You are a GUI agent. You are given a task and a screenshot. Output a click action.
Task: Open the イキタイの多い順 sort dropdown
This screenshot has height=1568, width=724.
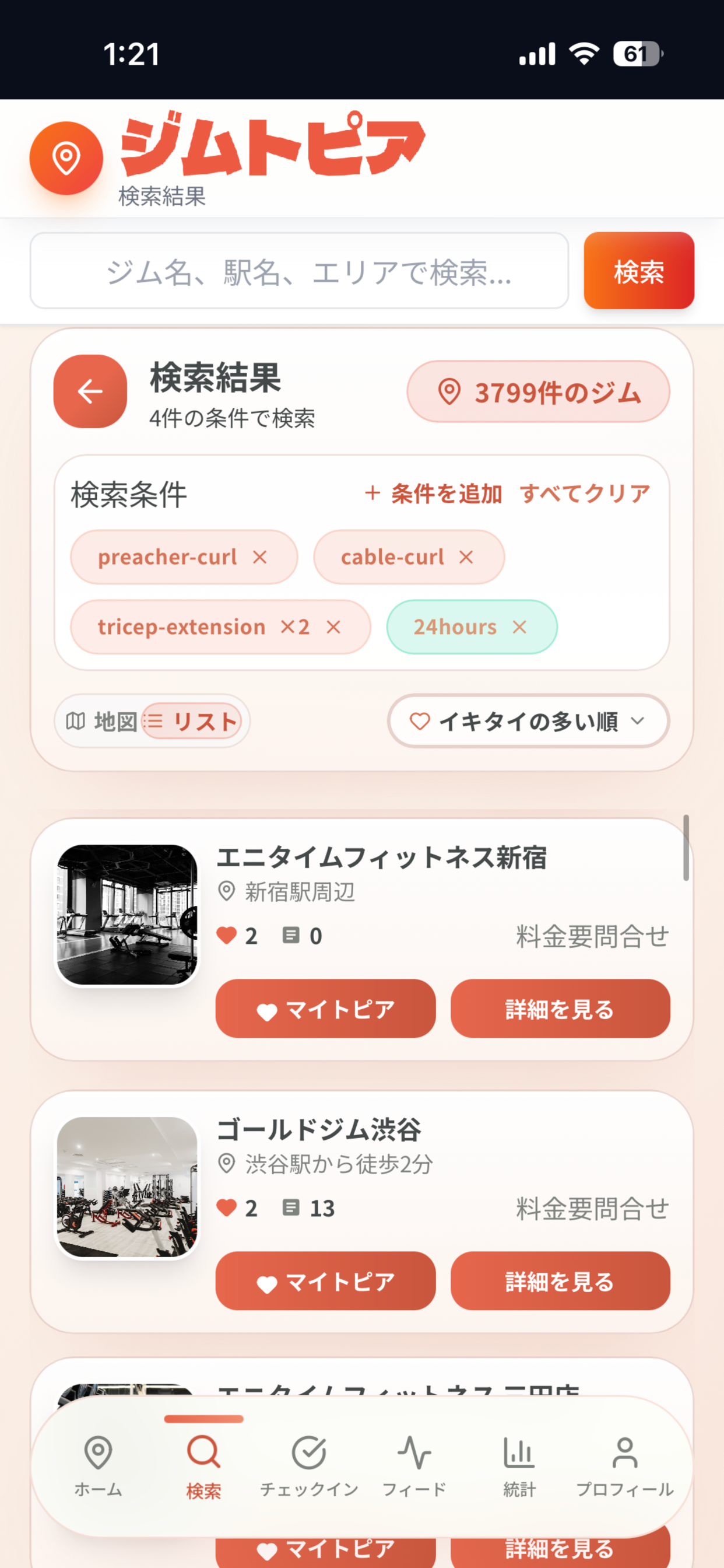tap(528, 722)
